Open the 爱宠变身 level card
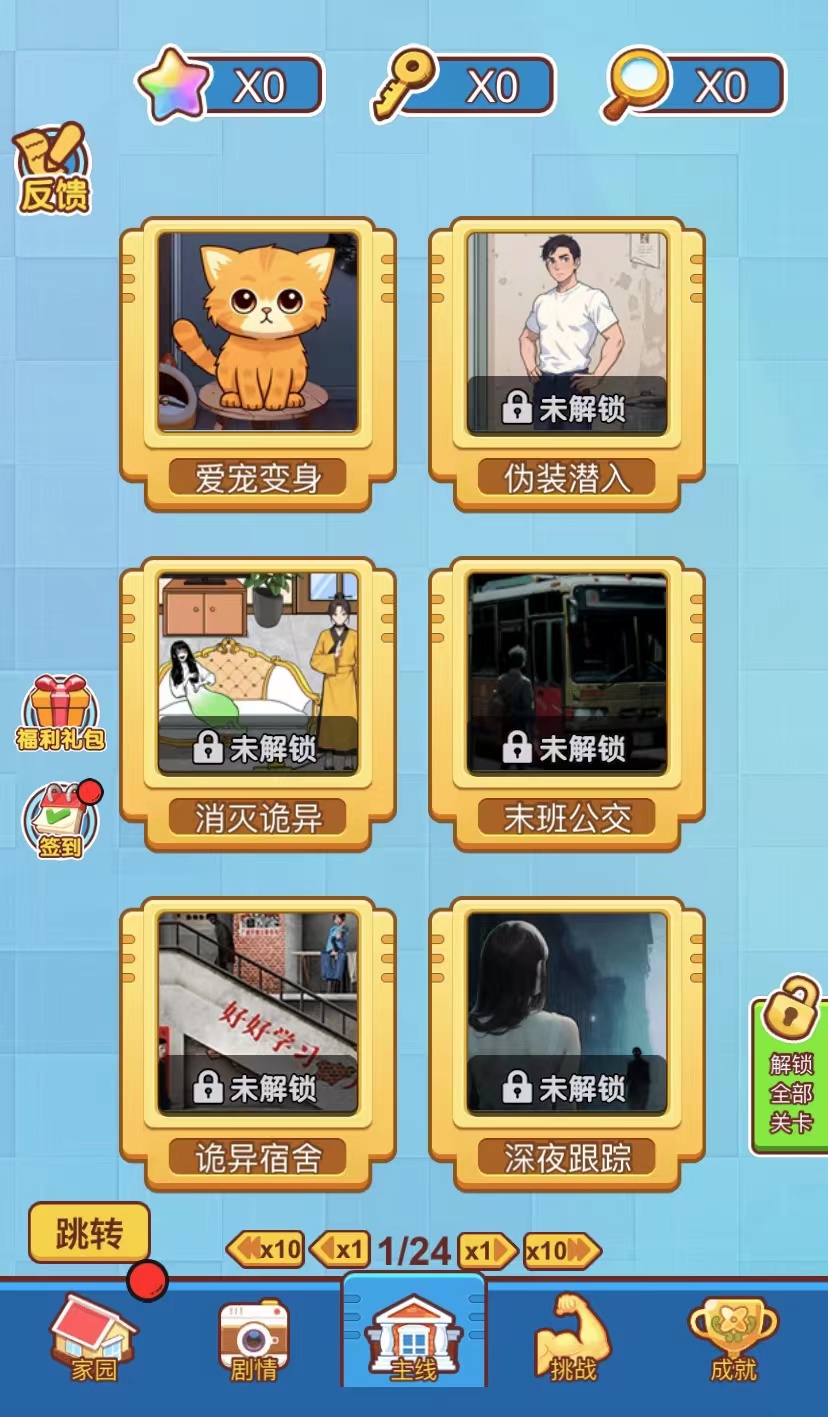Image resolution: width=828 pixels, height=1417 pixels. 258,360
